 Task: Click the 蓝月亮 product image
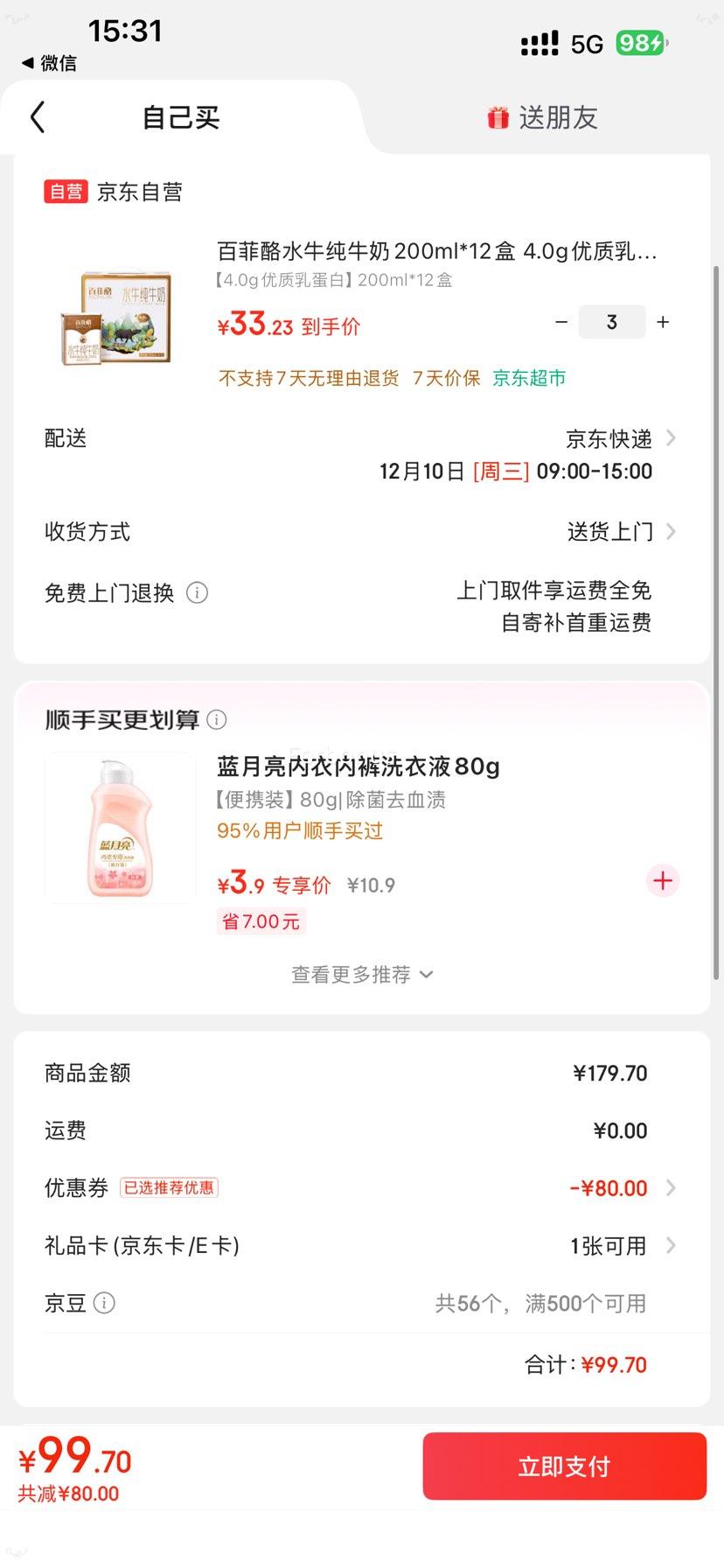(120, 827)
